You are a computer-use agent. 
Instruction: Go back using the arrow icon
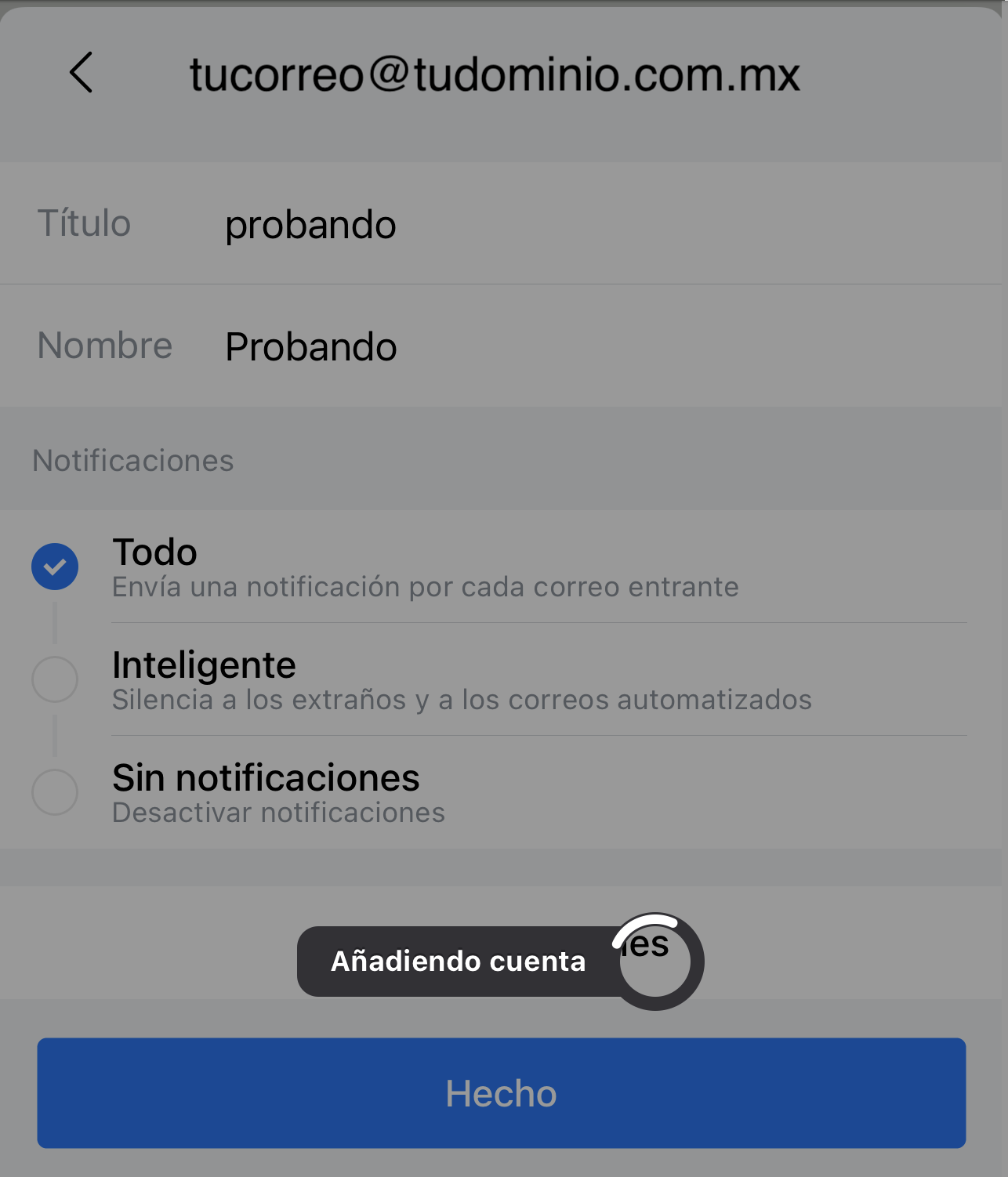(x=82, y=73)
